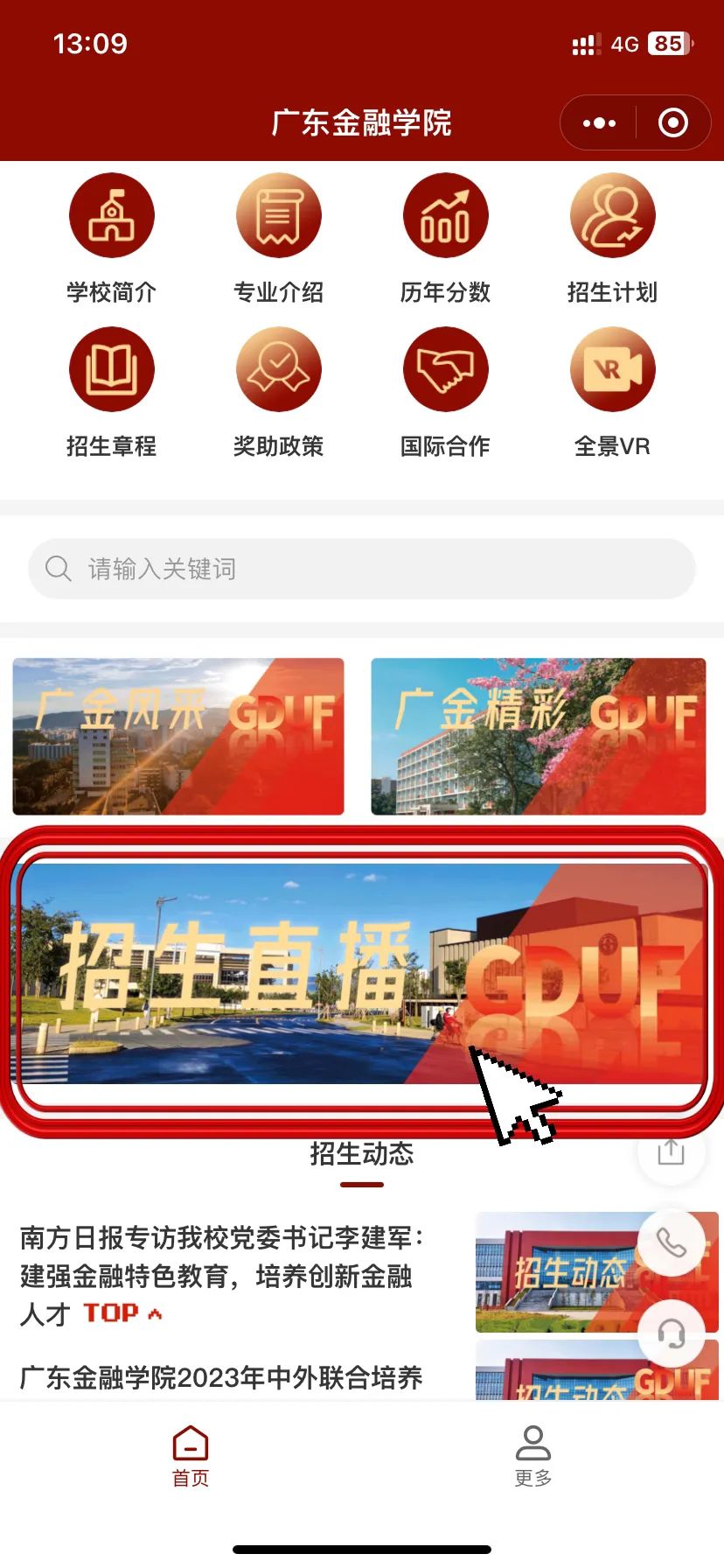The width and height of the screenshot is (724, 1568).
Task: Close the mini program with the circle button
Action: tap(672, 123)
